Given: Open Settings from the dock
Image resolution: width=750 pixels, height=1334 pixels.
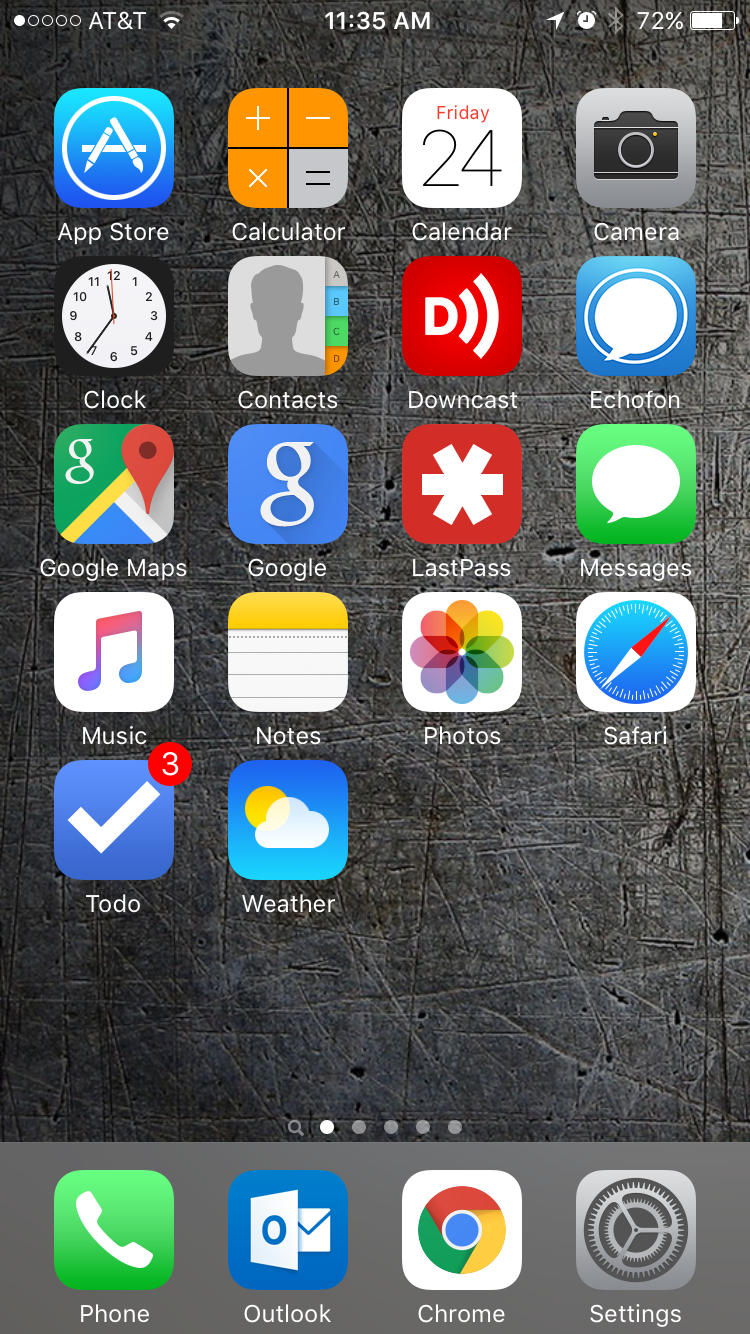Looking at the screenshot, I should coord(636,1230).
